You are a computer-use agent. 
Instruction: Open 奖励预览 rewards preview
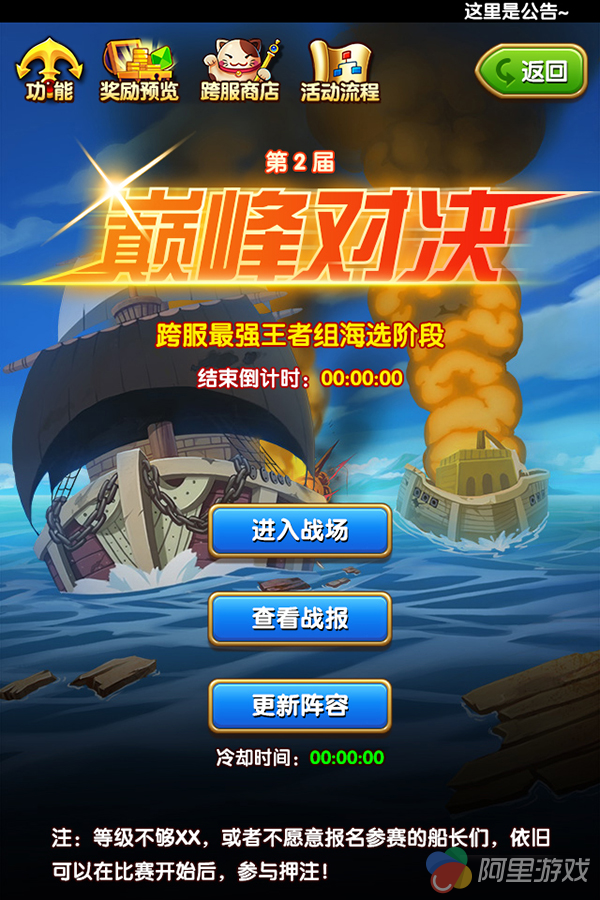click(138, 68)
